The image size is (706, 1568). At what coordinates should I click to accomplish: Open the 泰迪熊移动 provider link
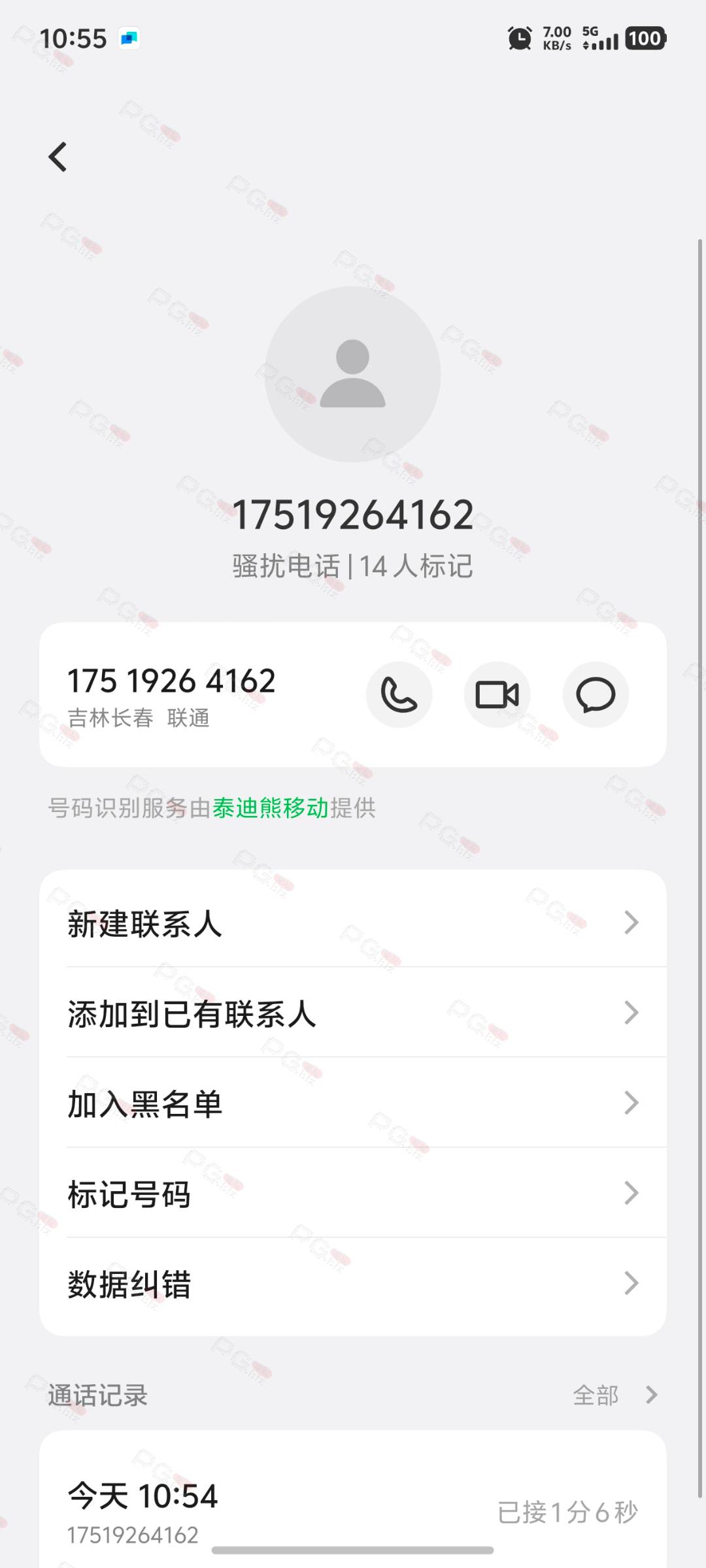tap(270, 808)
